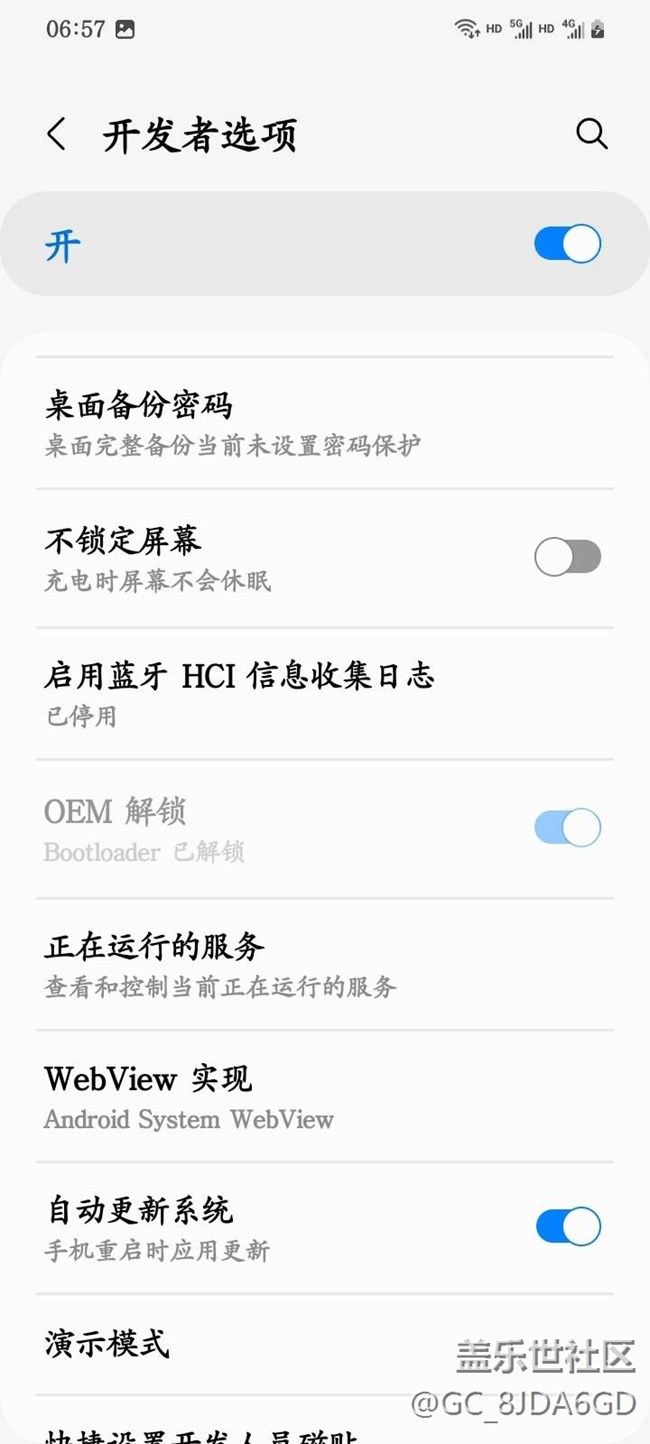Open 演示模式

coord(108,1343)
